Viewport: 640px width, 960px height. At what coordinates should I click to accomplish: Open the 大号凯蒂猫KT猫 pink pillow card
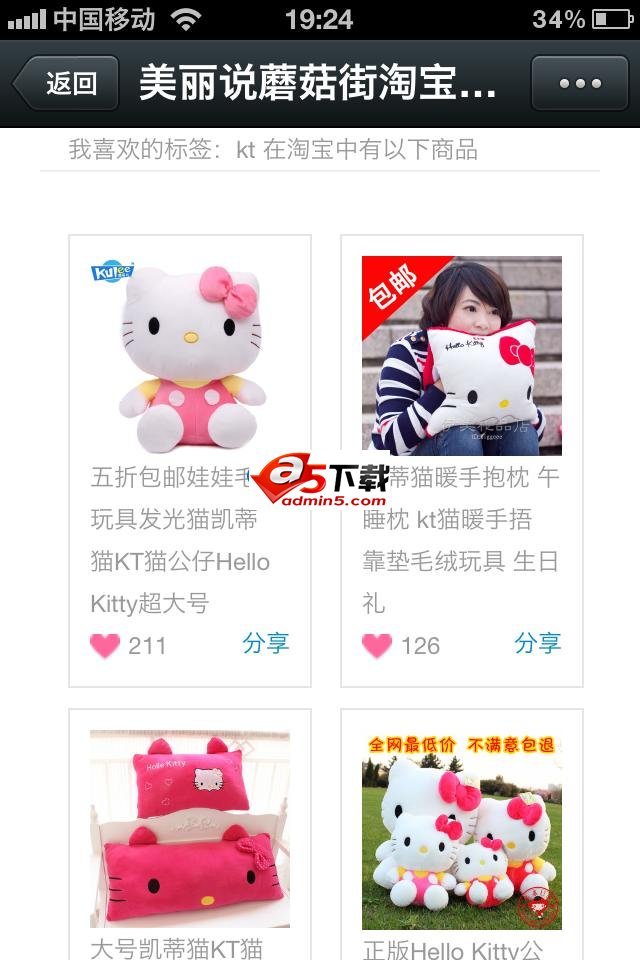190,828
